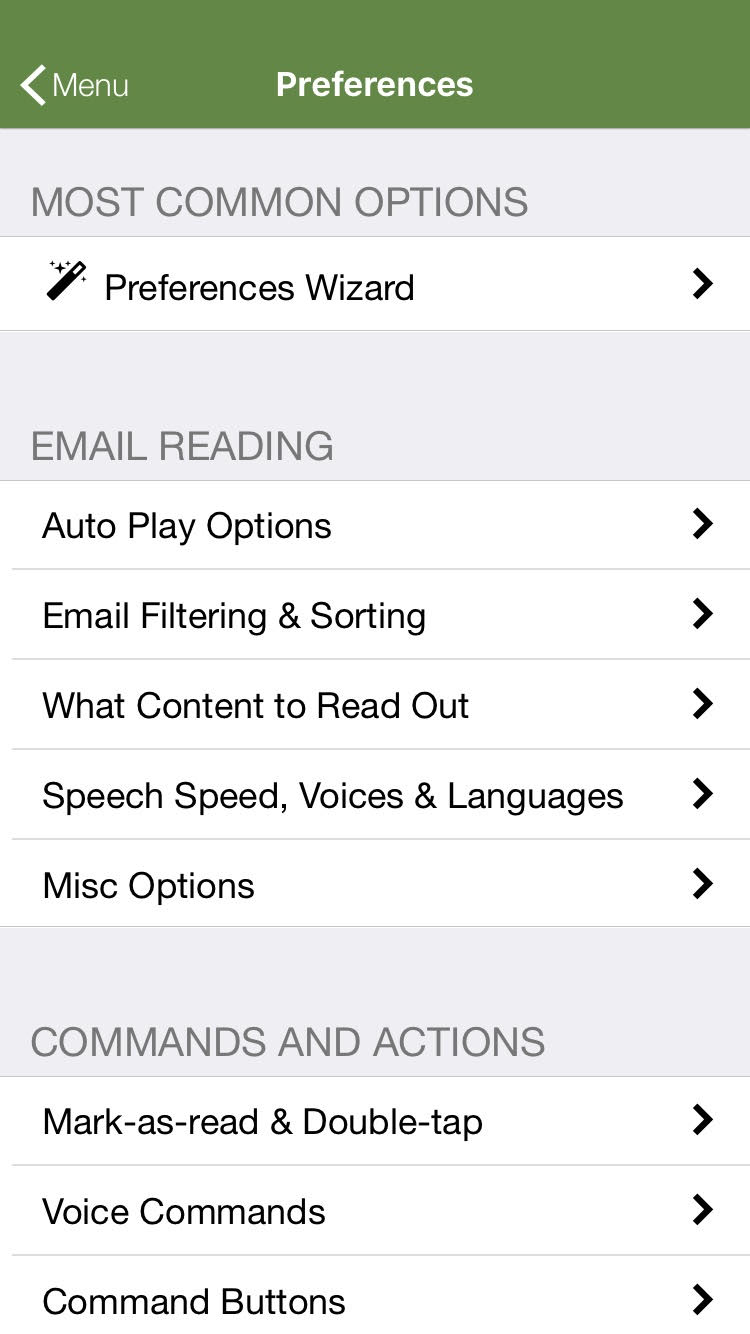The width and height of the screenshot is (750, 1334).
Task: Select What Content to Read Out
Action: (x=375, y=705)
